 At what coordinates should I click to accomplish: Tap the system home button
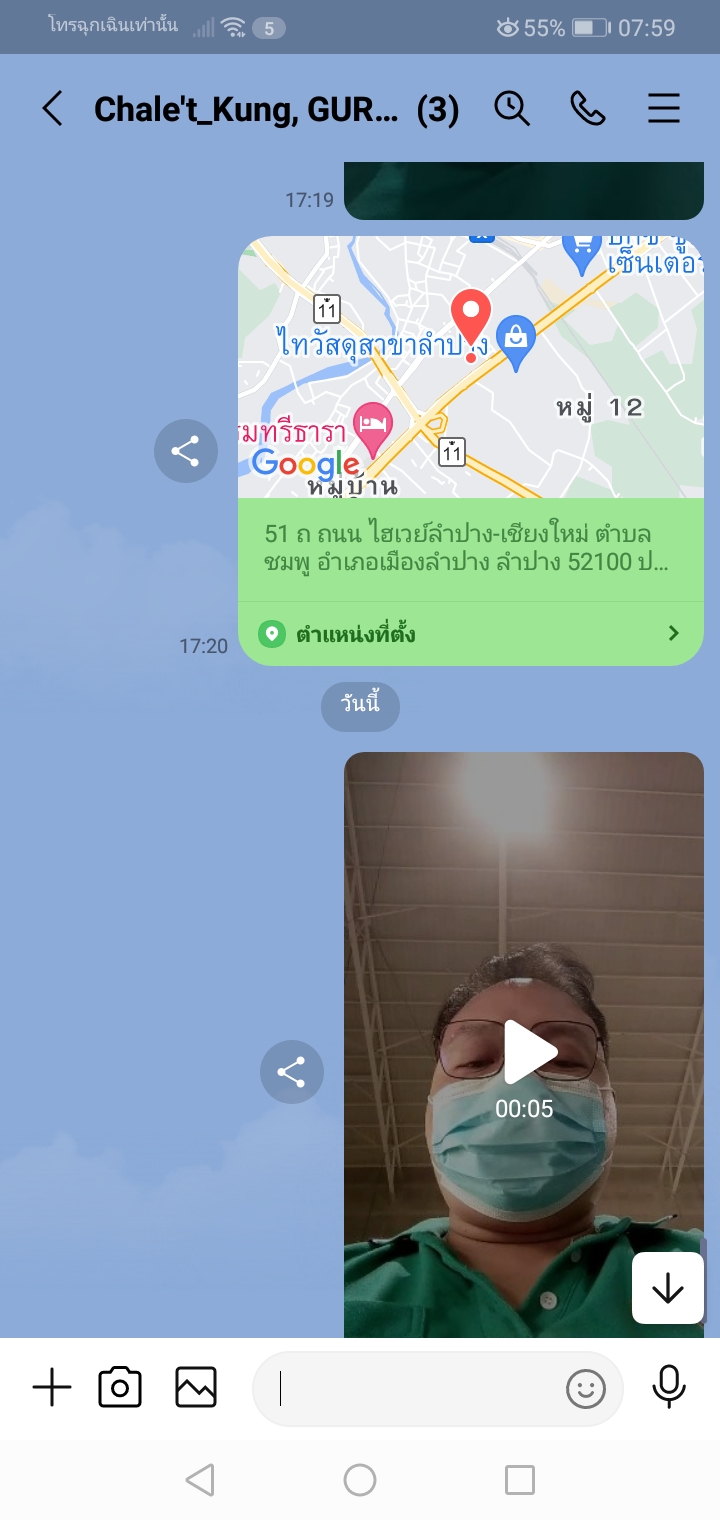click(360, 1480)
